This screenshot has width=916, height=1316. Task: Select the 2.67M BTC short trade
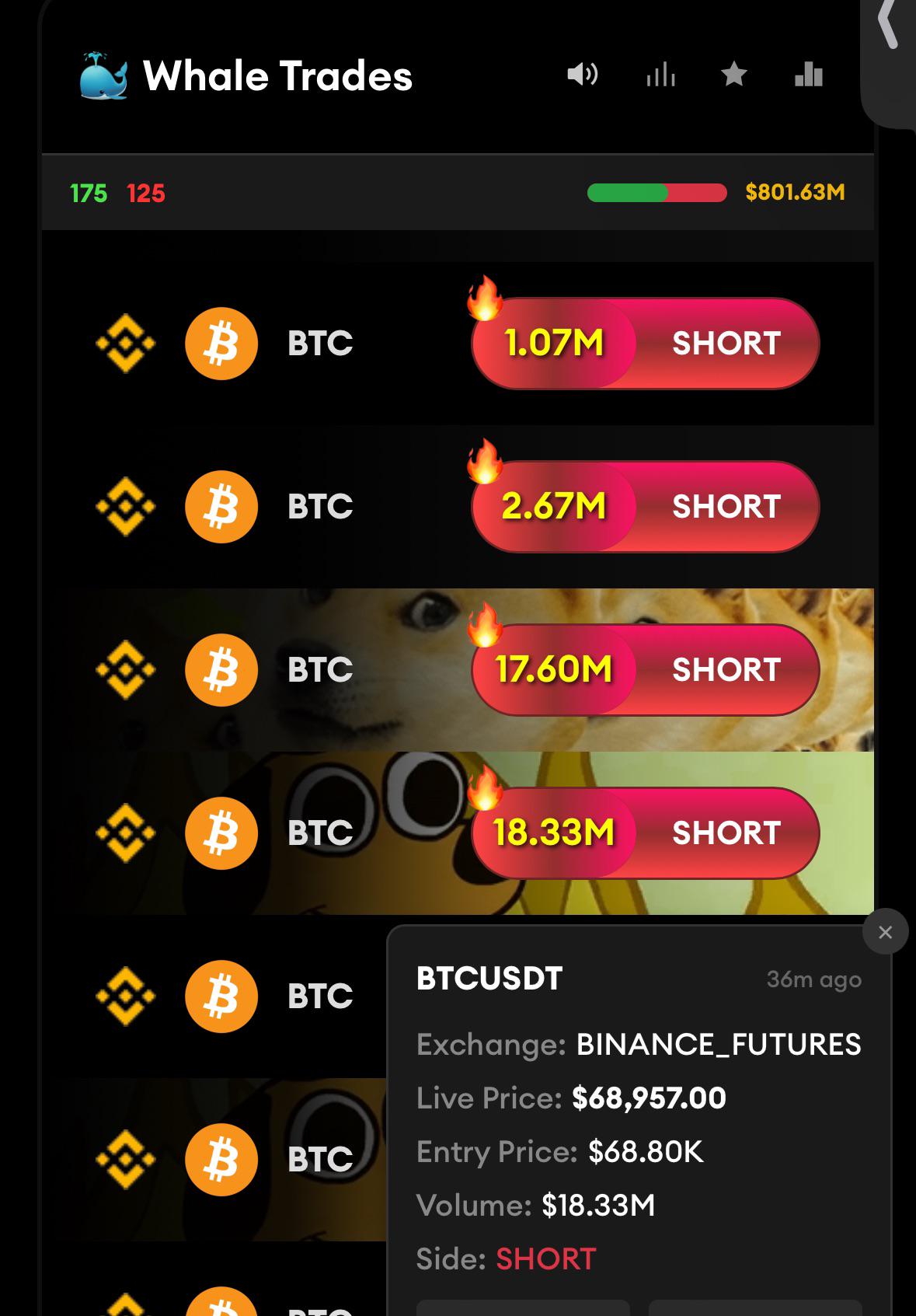pos(645,507)
